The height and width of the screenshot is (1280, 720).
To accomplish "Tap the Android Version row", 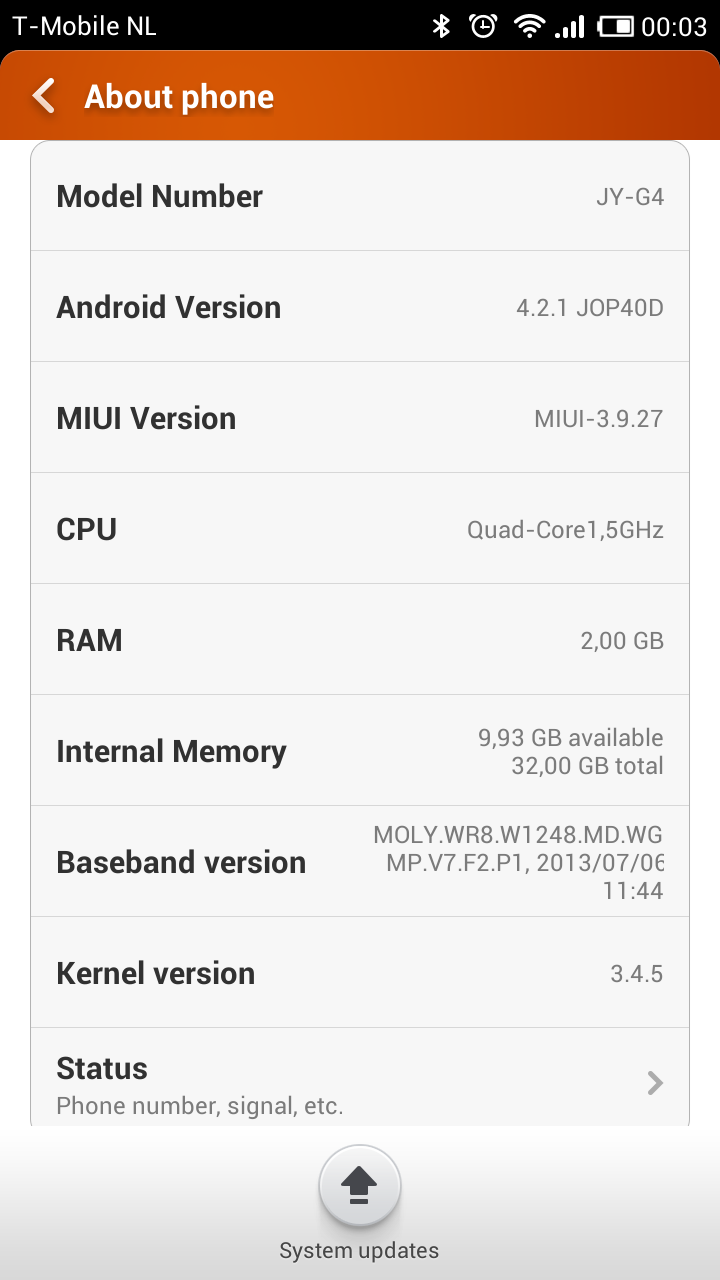I will [360, 307].
